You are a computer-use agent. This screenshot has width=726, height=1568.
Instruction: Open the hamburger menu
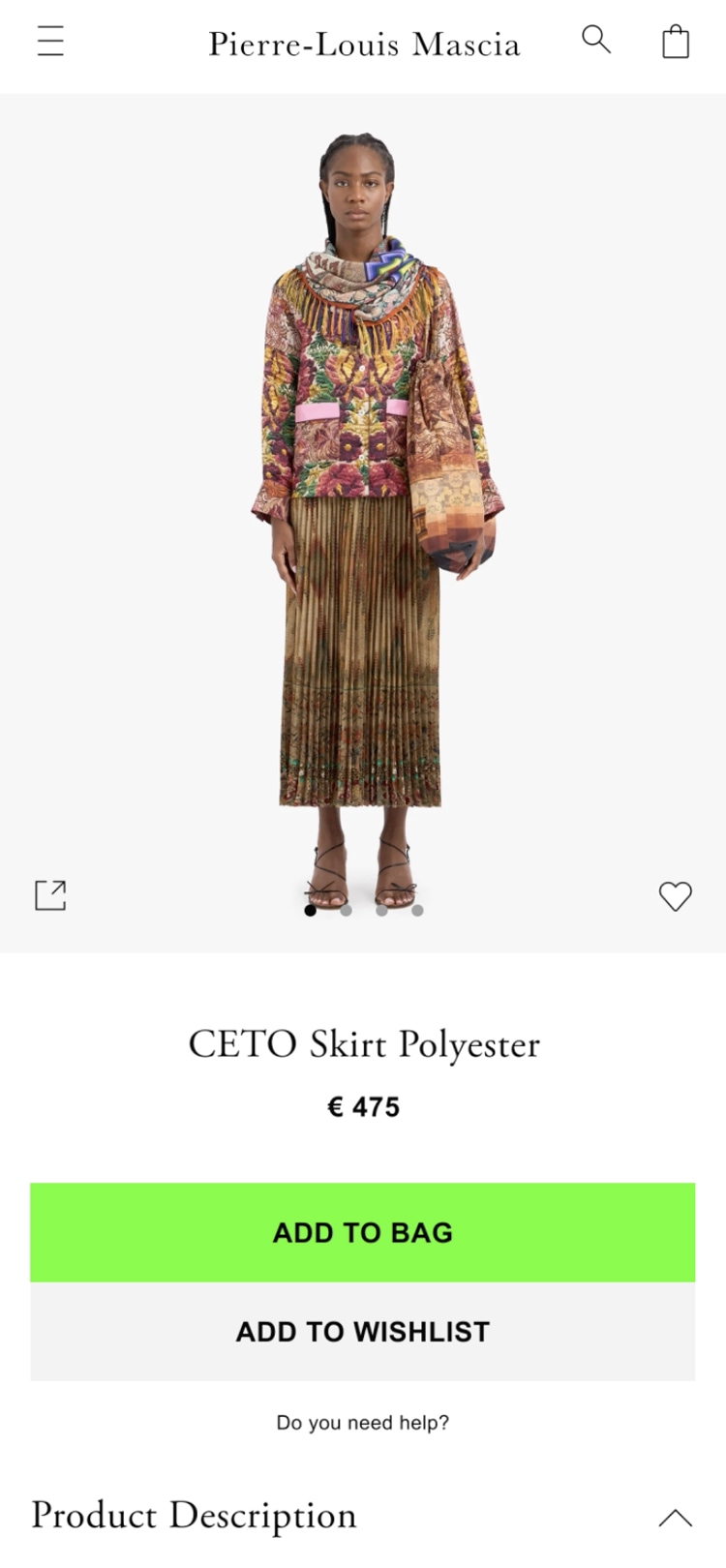point(50,42)
